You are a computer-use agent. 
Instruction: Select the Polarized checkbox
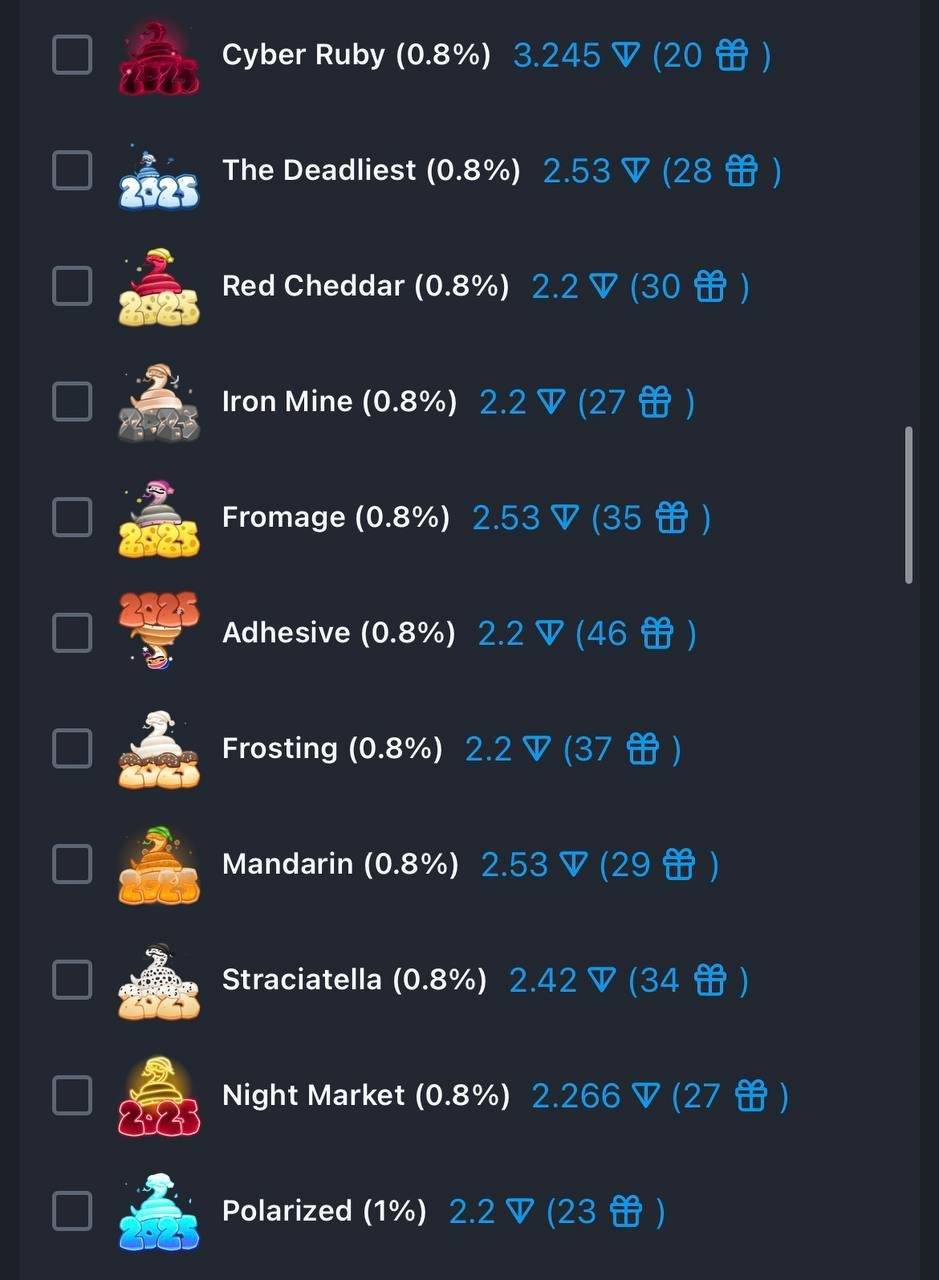(x=72, y=1211)
